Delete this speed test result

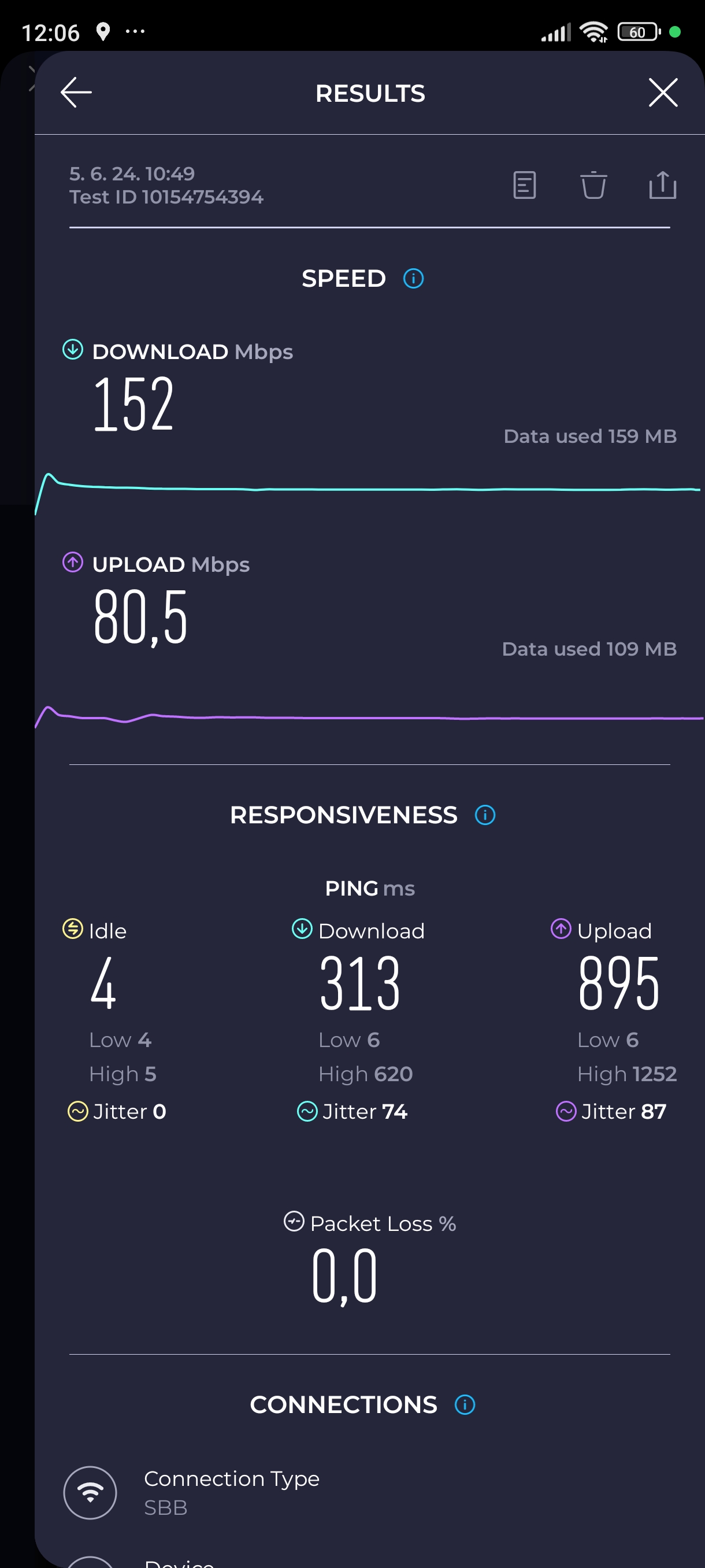coord(593,185)
